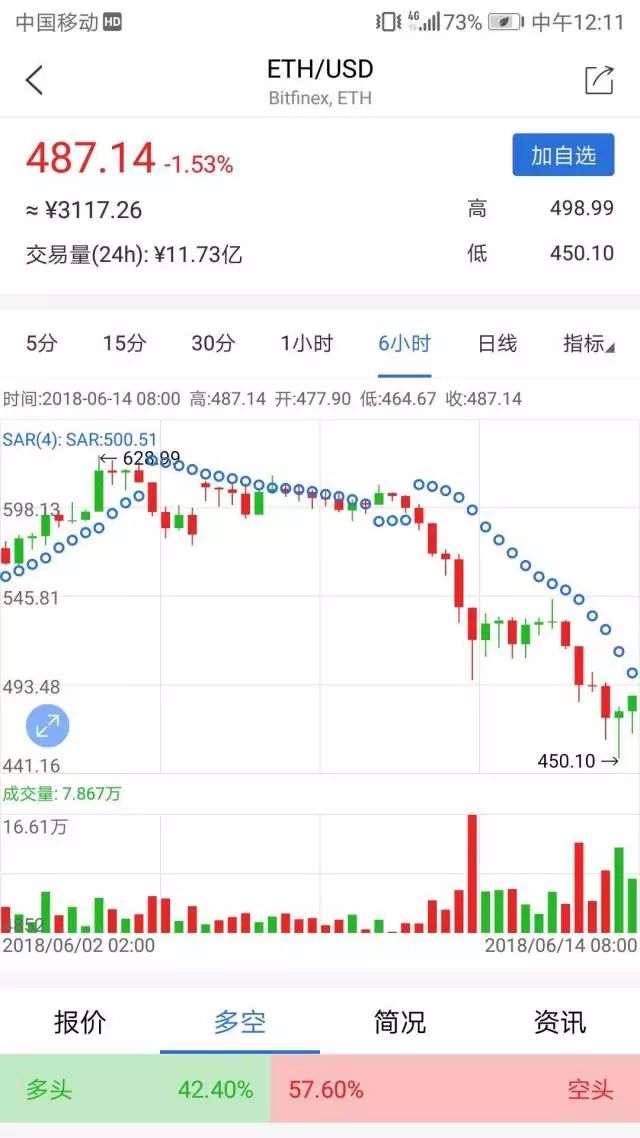This screenshot has width=640, height=1138.
Task: Show the 30分 candlestick chart
Action: tap(213, 343)
